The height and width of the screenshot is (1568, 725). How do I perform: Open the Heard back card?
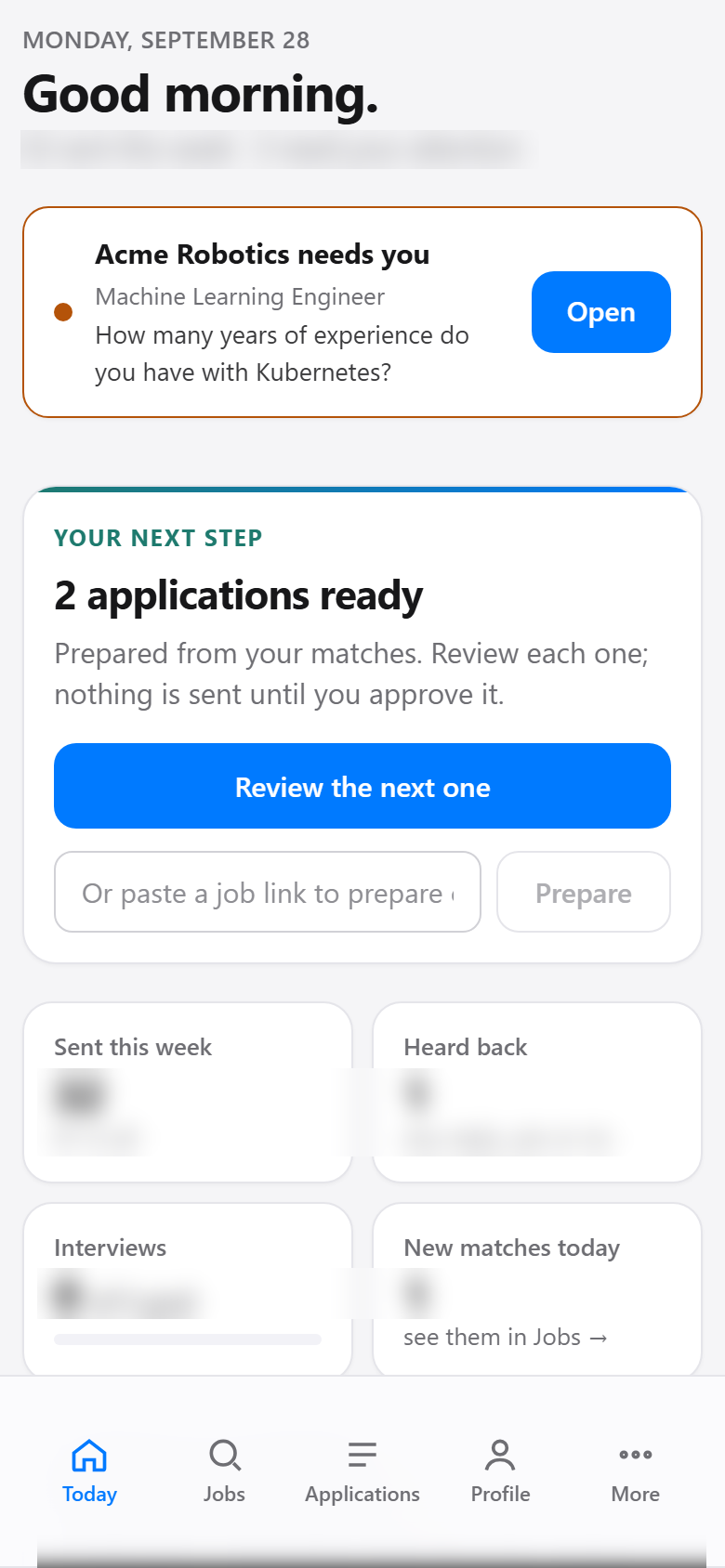click(x=537, y=1092)
